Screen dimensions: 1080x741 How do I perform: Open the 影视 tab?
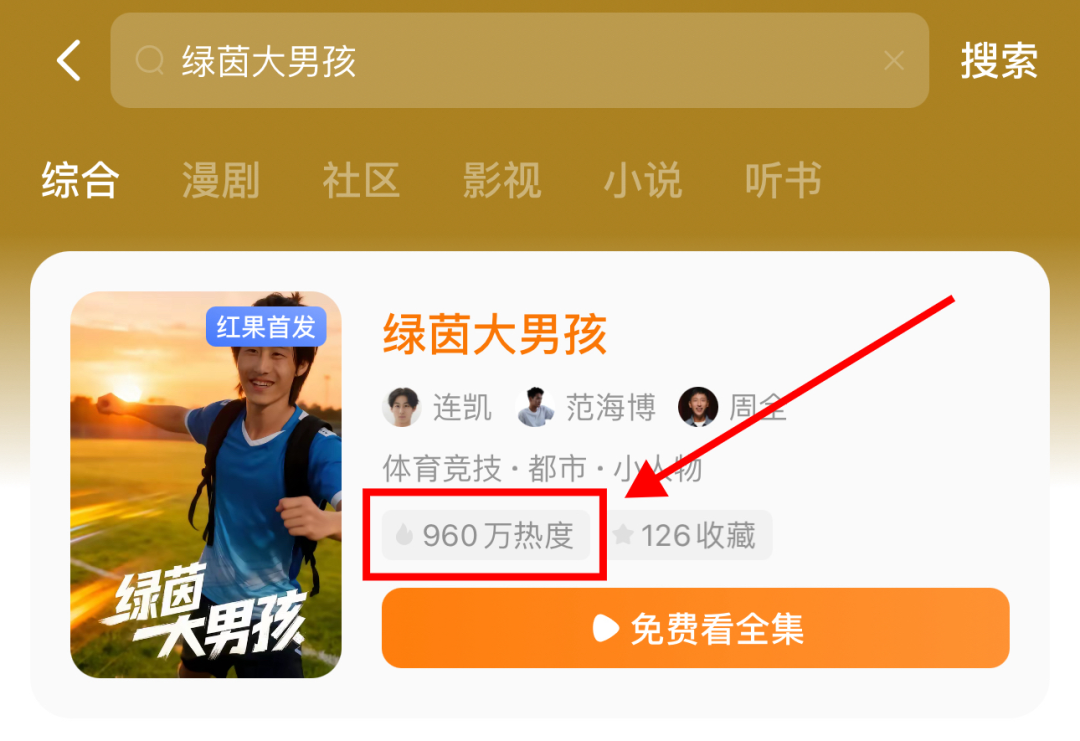coord(502,181)
